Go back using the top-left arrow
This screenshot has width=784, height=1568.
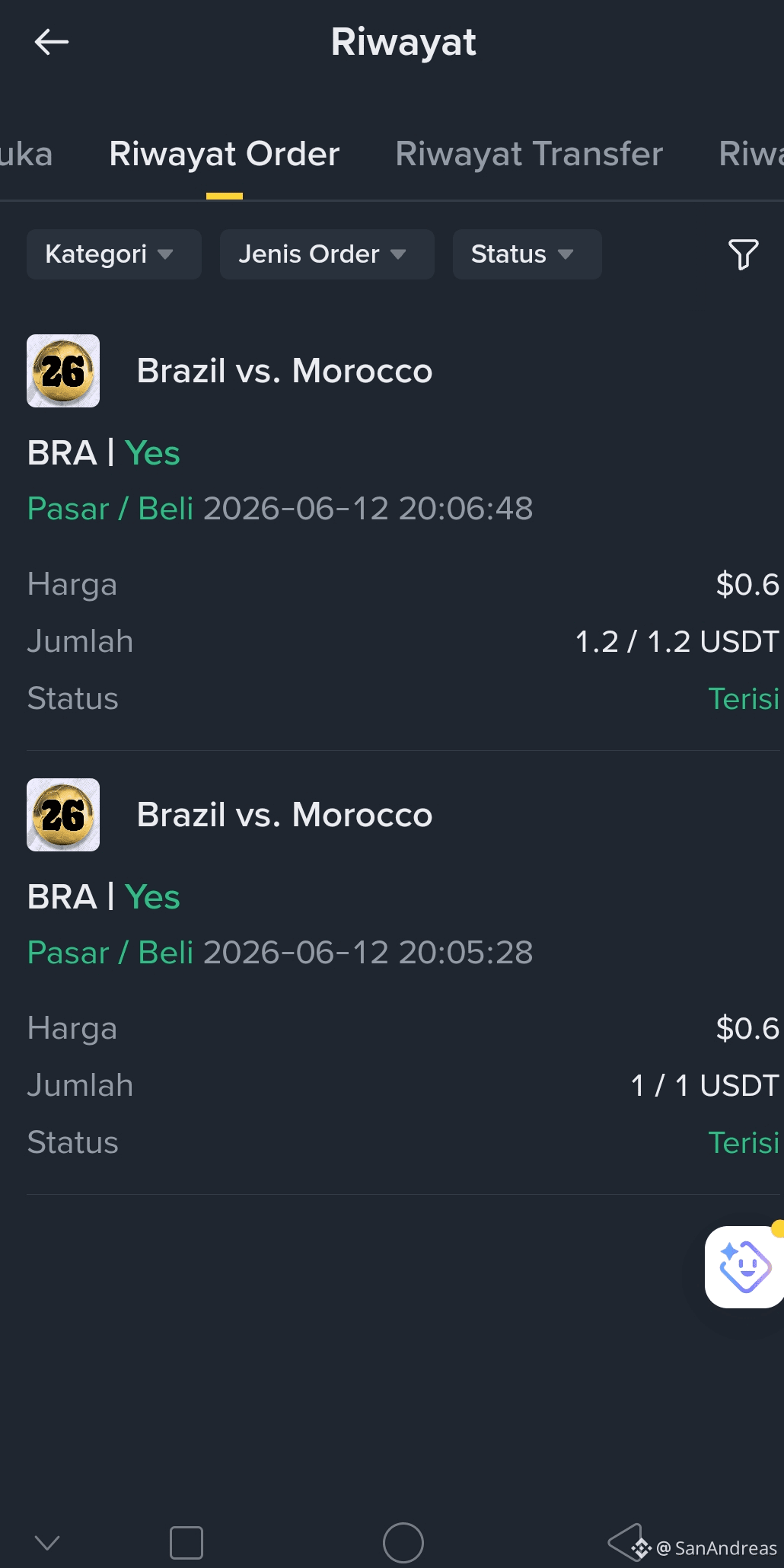point(52,42)
